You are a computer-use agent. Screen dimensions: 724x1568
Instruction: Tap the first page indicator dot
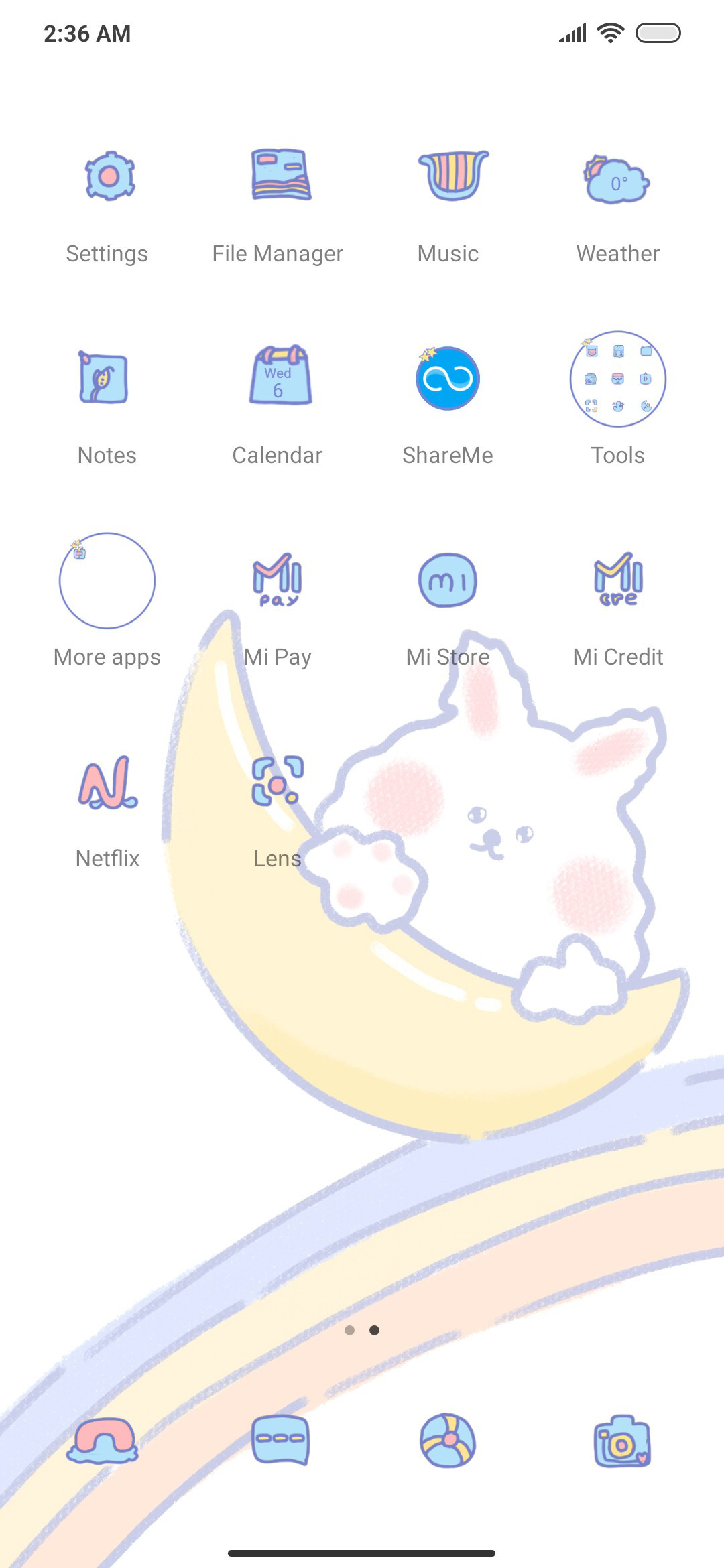pos(349,1330)
